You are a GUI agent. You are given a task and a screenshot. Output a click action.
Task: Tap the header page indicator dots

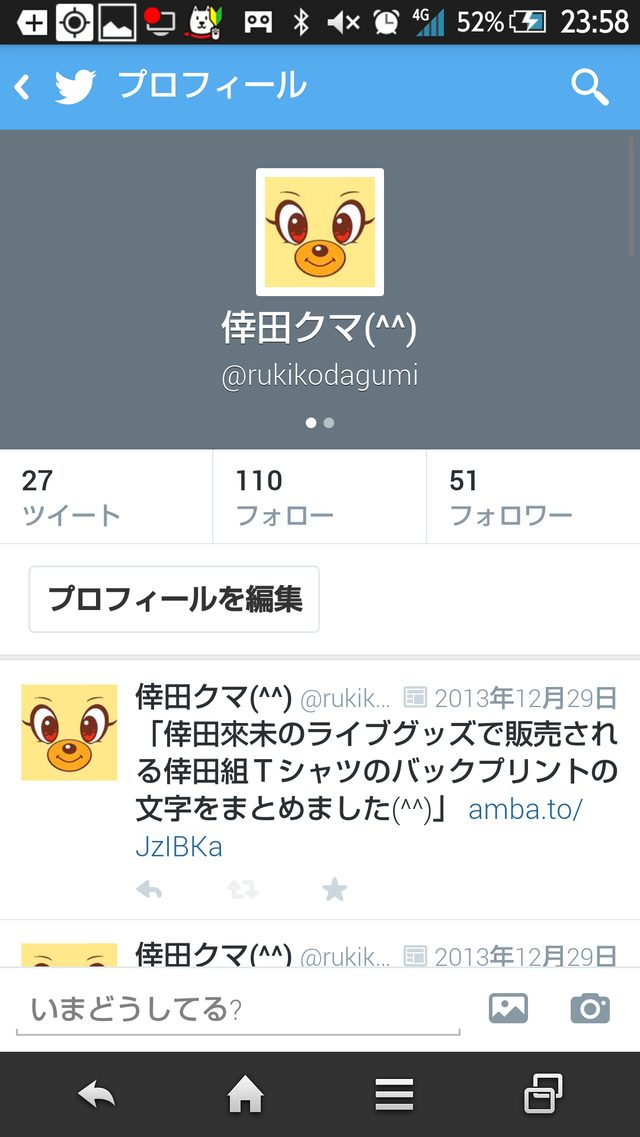[320, 423]
